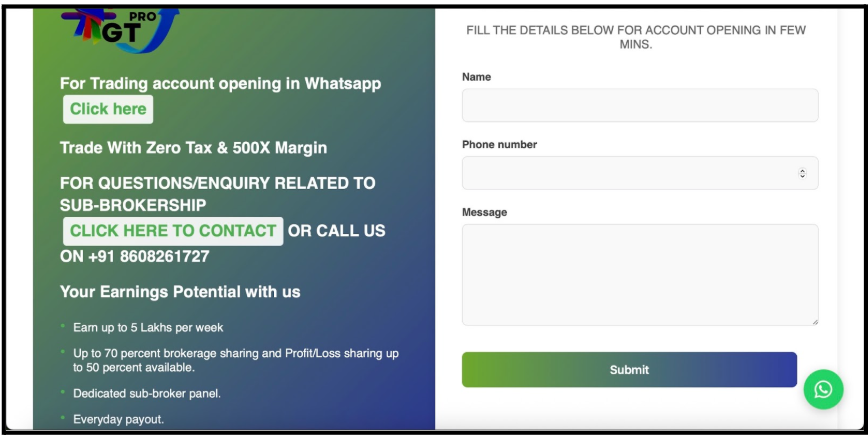This screenshot has height=437, width=868.
Task: Focus the Name text field
Action: 639,105
